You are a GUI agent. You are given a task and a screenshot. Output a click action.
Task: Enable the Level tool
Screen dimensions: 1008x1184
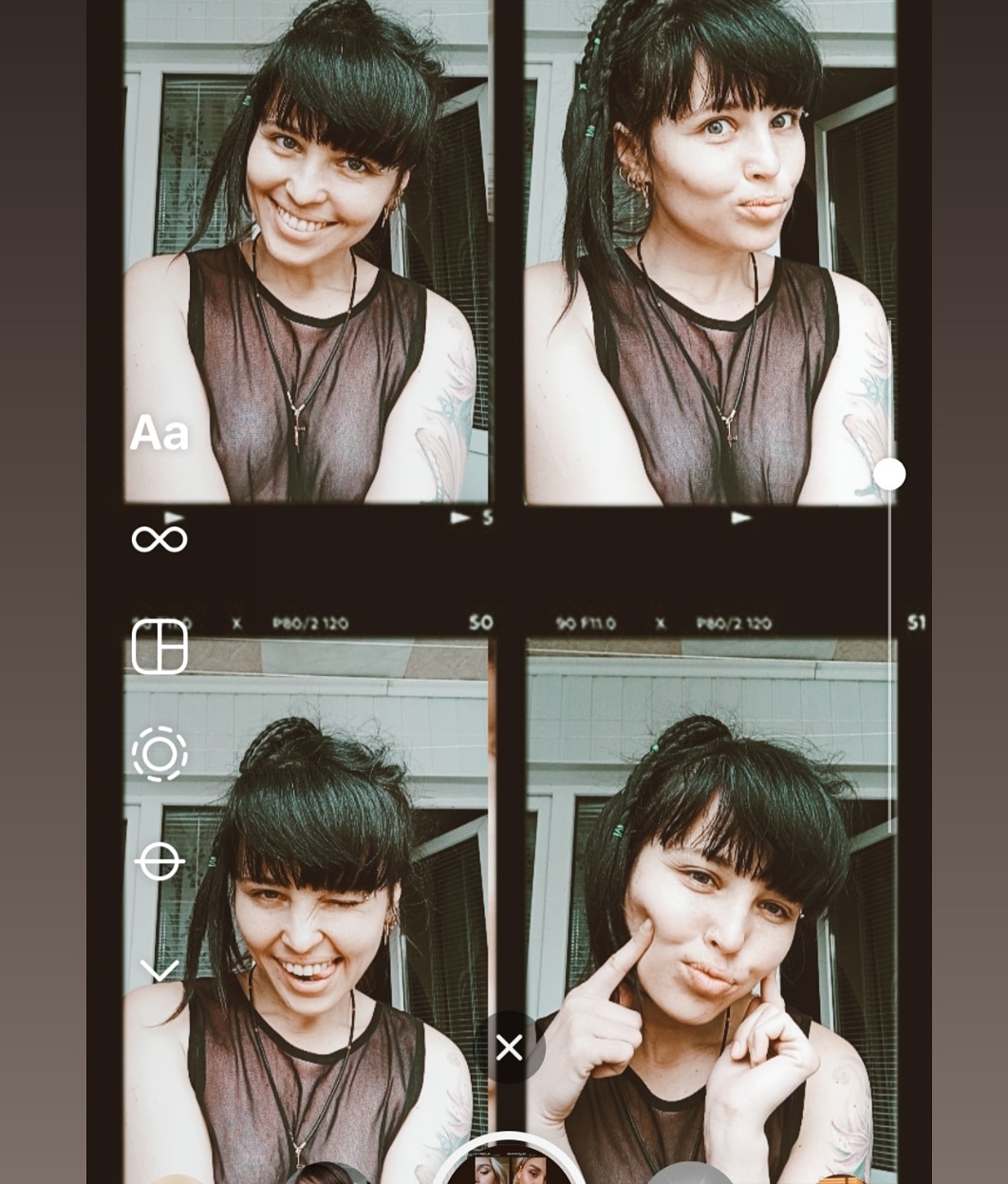pos(159,862)
